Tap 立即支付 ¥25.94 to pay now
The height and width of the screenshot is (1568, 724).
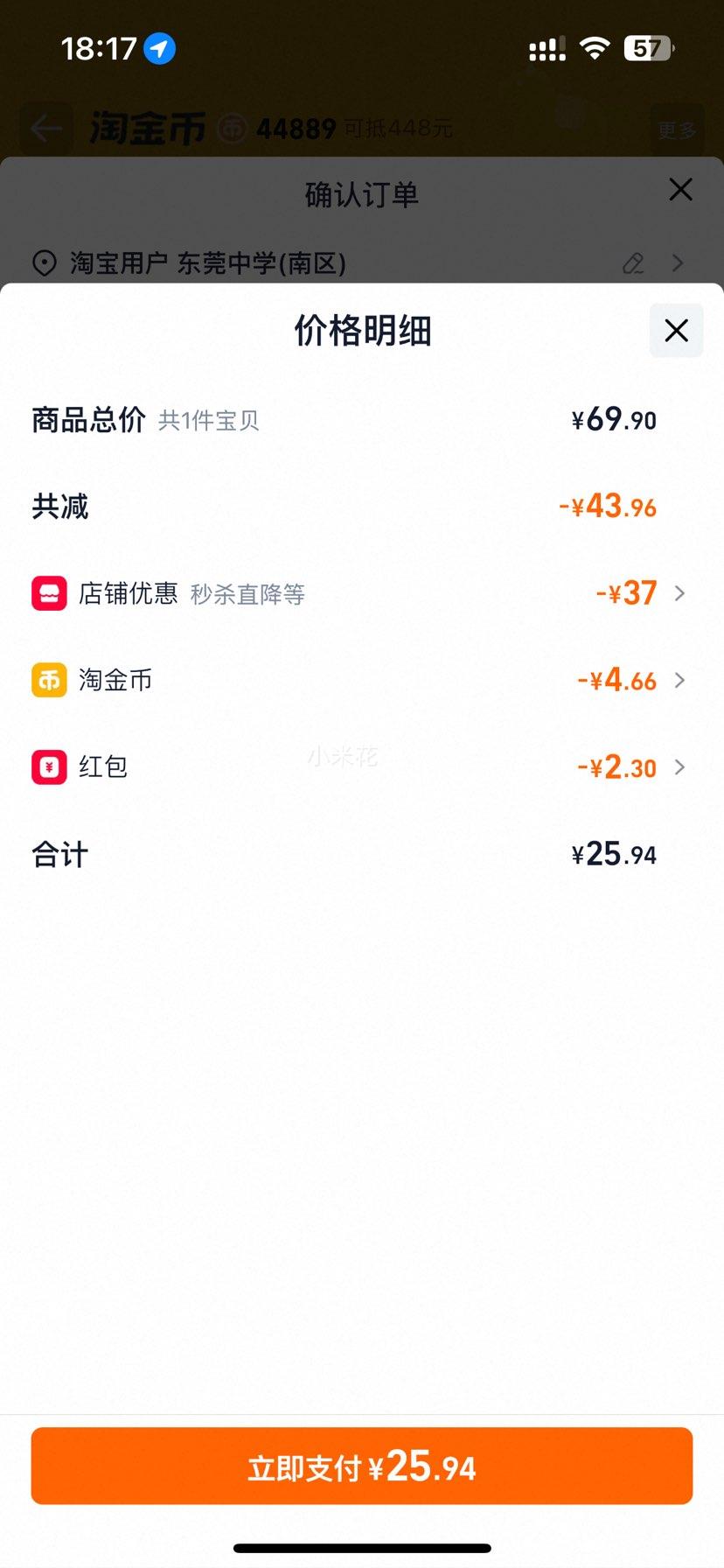[362, 1466]
